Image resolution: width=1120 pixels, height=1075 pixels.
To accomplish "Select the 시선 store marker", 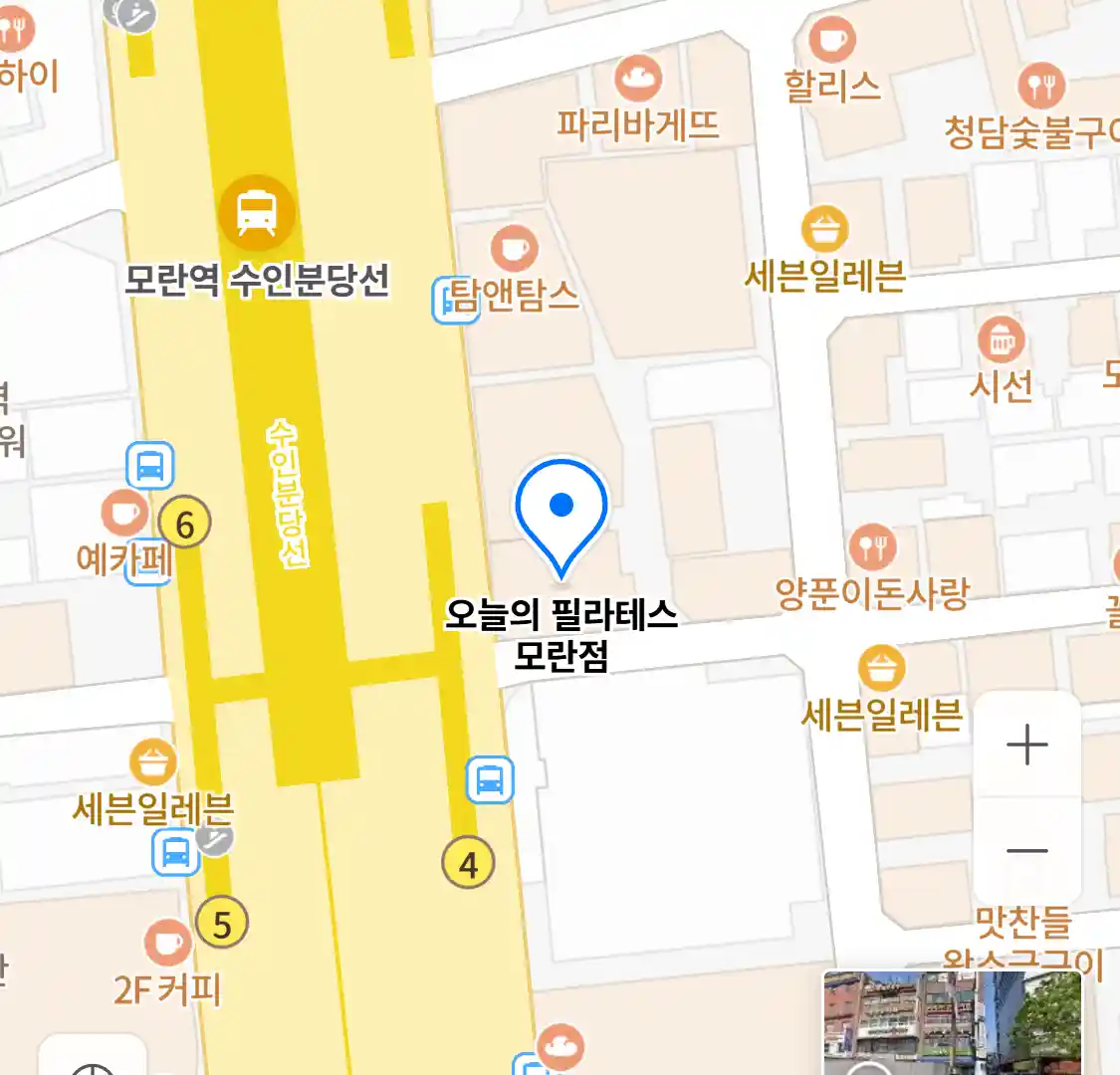I will 1002,341.
